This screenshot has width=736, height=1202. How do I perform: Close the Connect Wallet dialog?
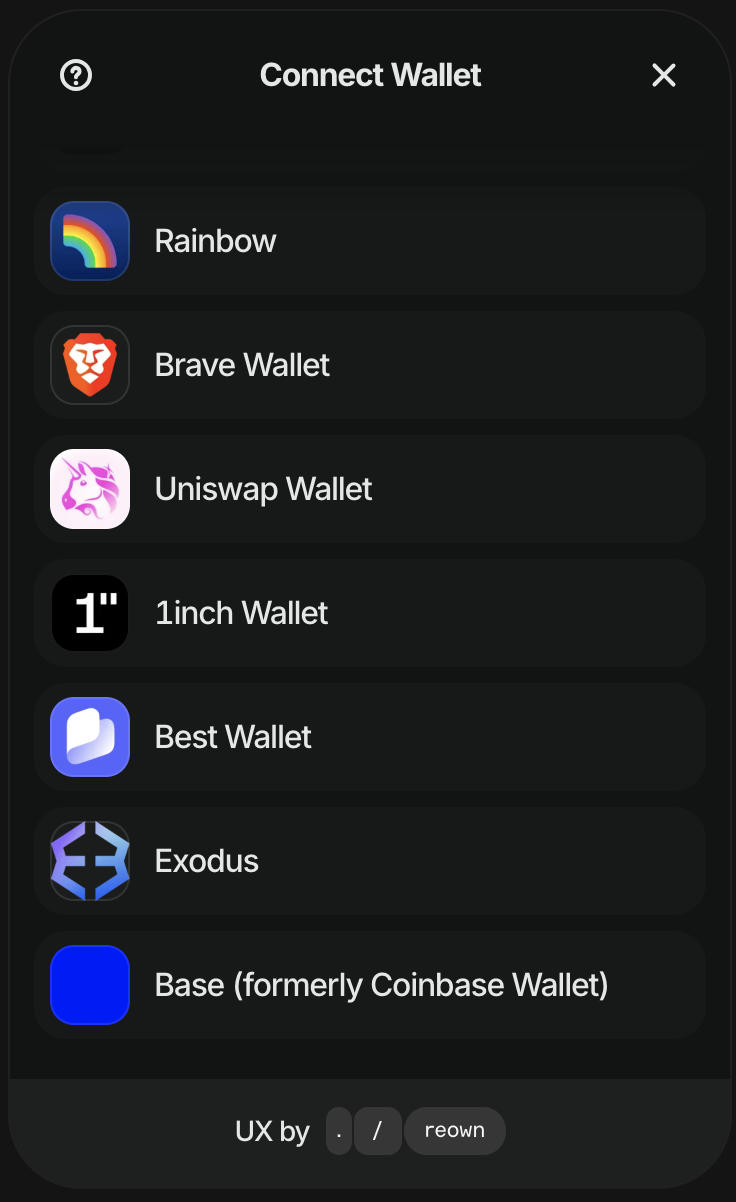[x=664, y=75]
